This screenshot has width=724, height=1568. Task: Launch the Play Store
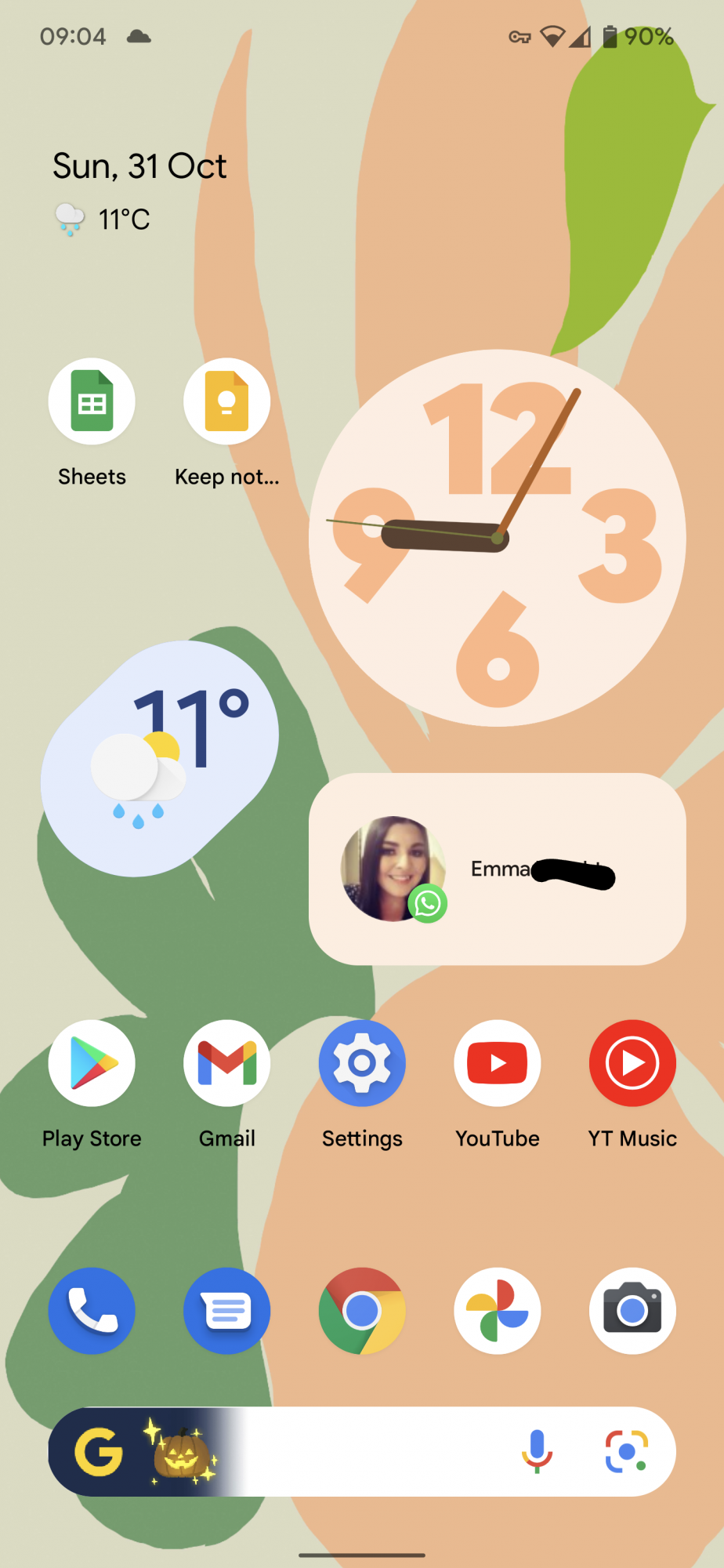point(92,1063)
